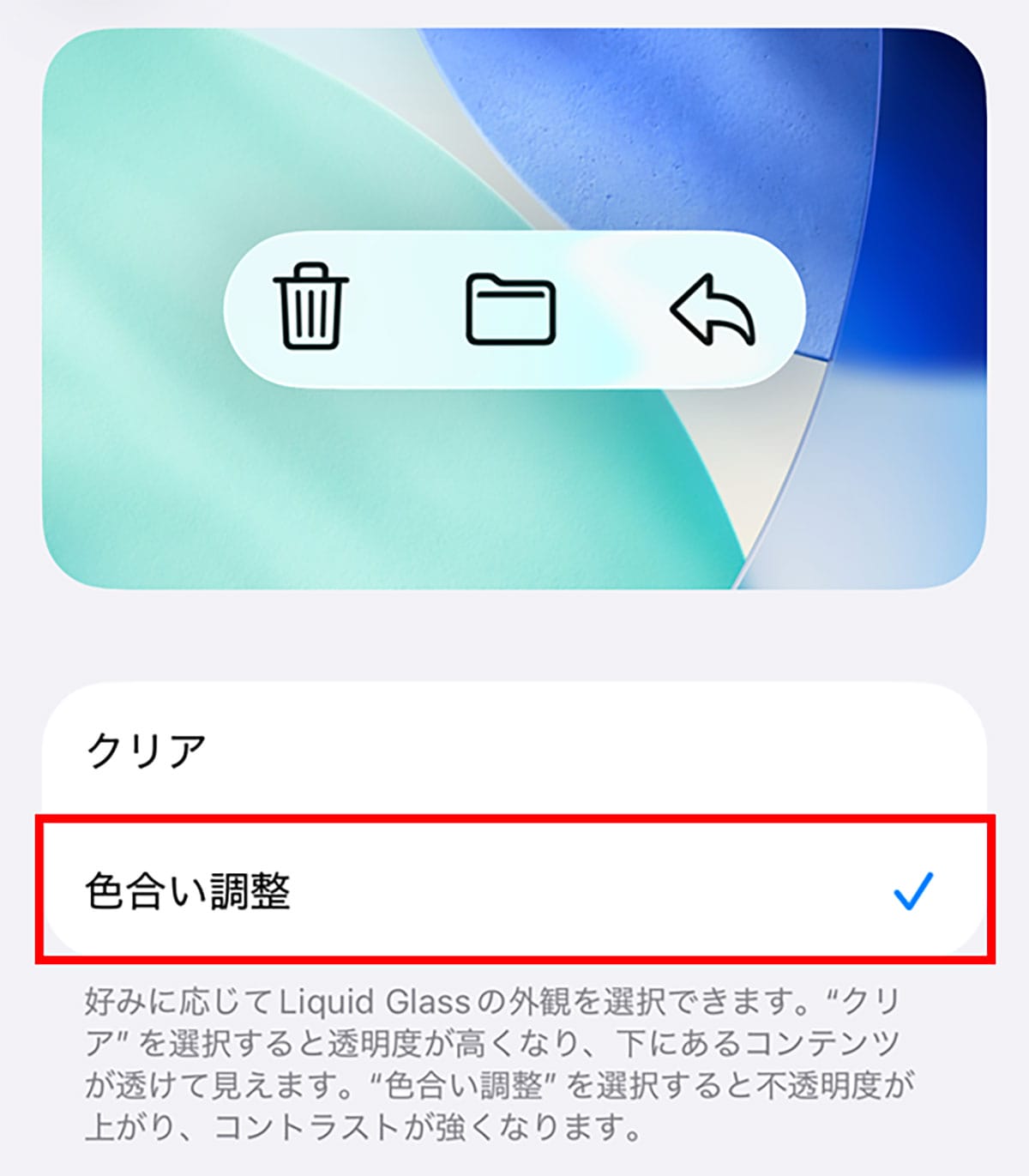Switch the Liquid Glass style to クリア
Viewport: 1029px width, 1176px height.
point(514,749)
